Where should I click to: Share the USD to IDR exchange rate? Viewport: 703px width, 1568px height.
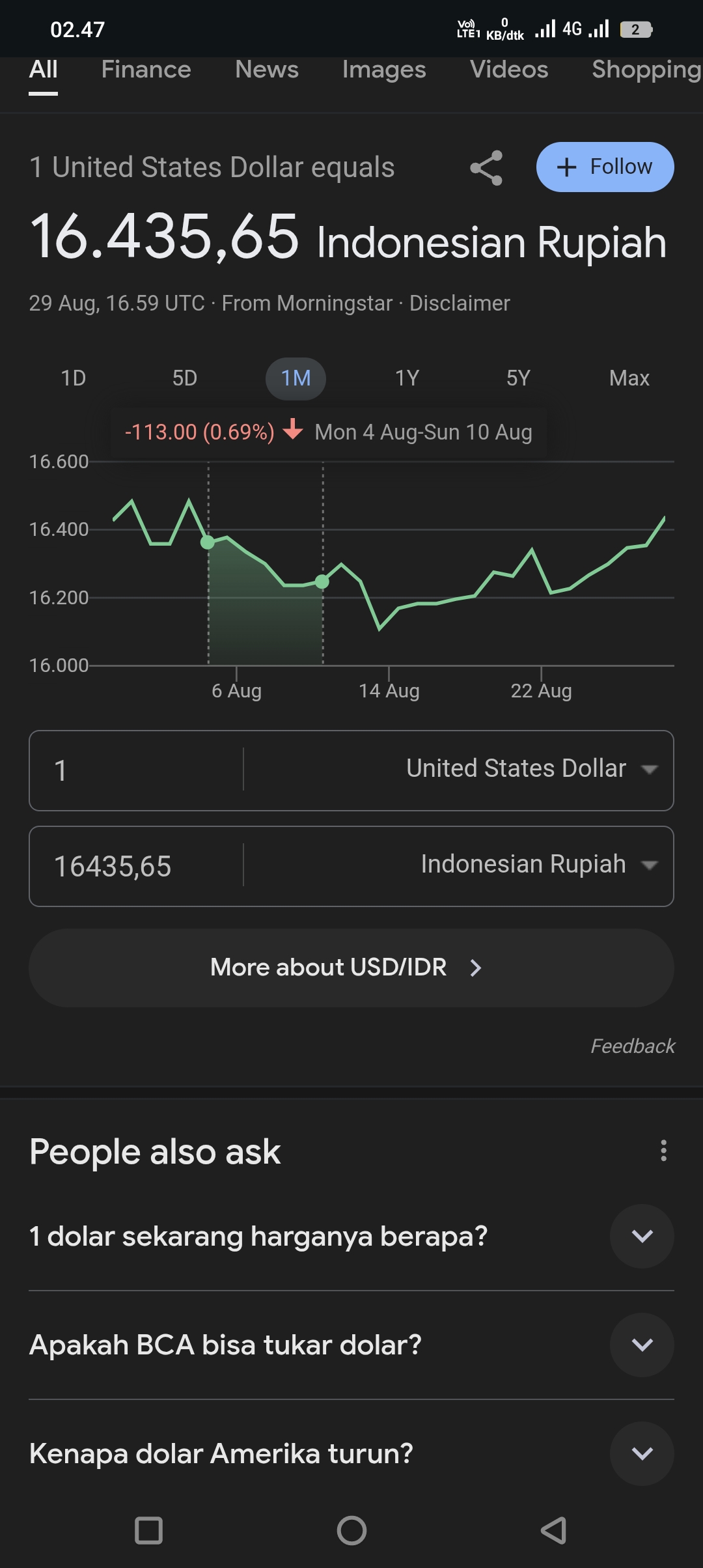point(486,168)
